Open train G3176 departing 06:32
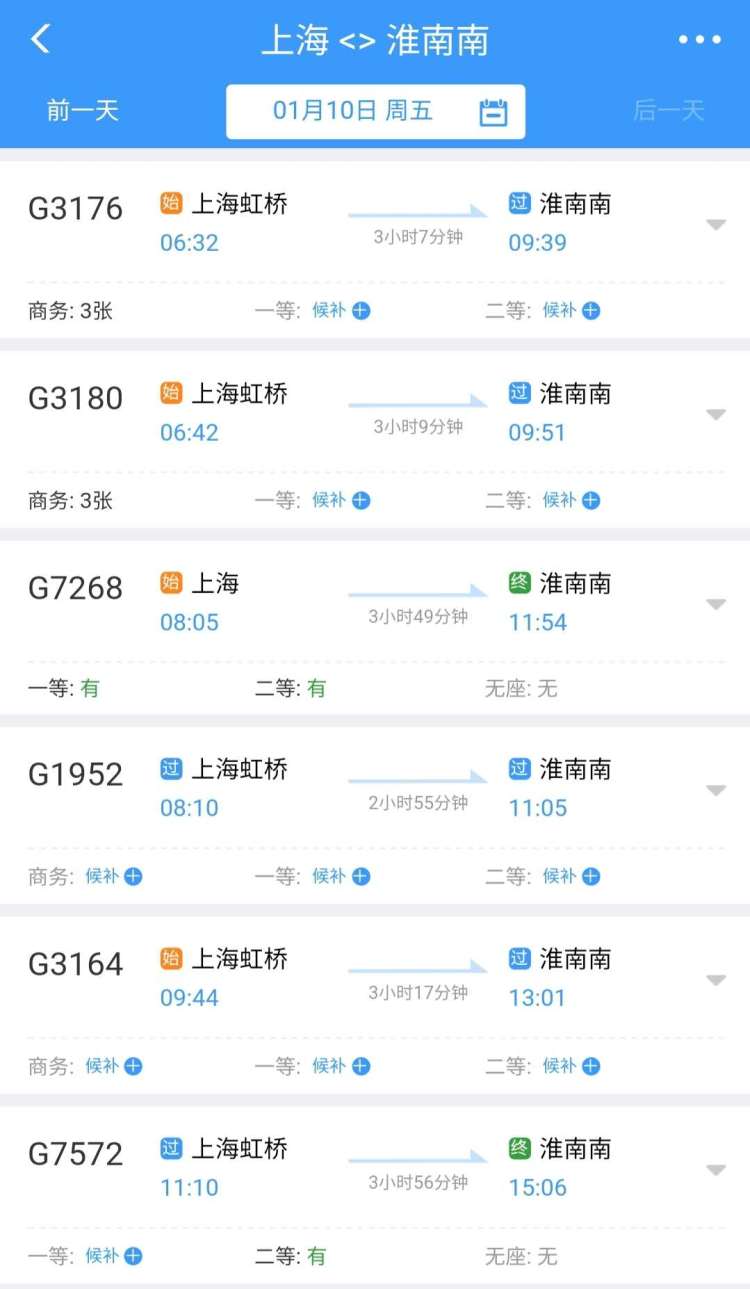This screenshot has height=1289, width=750. (375, 250)
